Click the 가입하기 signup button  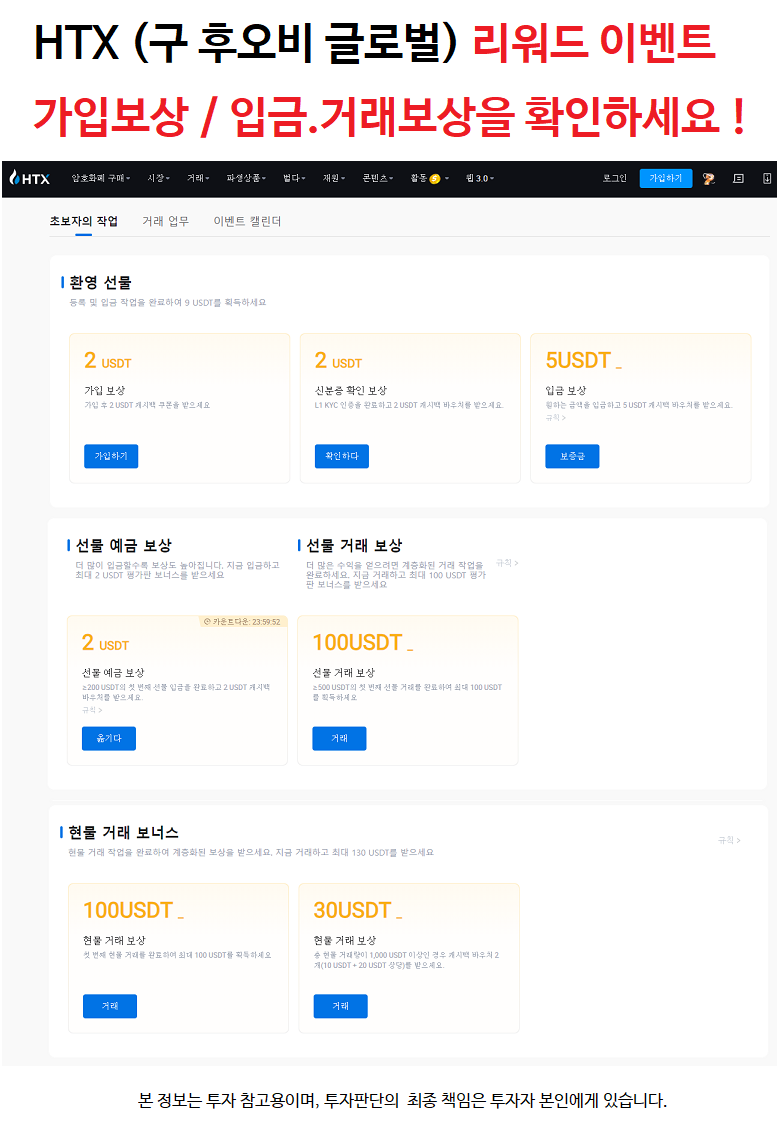point(665,177)
